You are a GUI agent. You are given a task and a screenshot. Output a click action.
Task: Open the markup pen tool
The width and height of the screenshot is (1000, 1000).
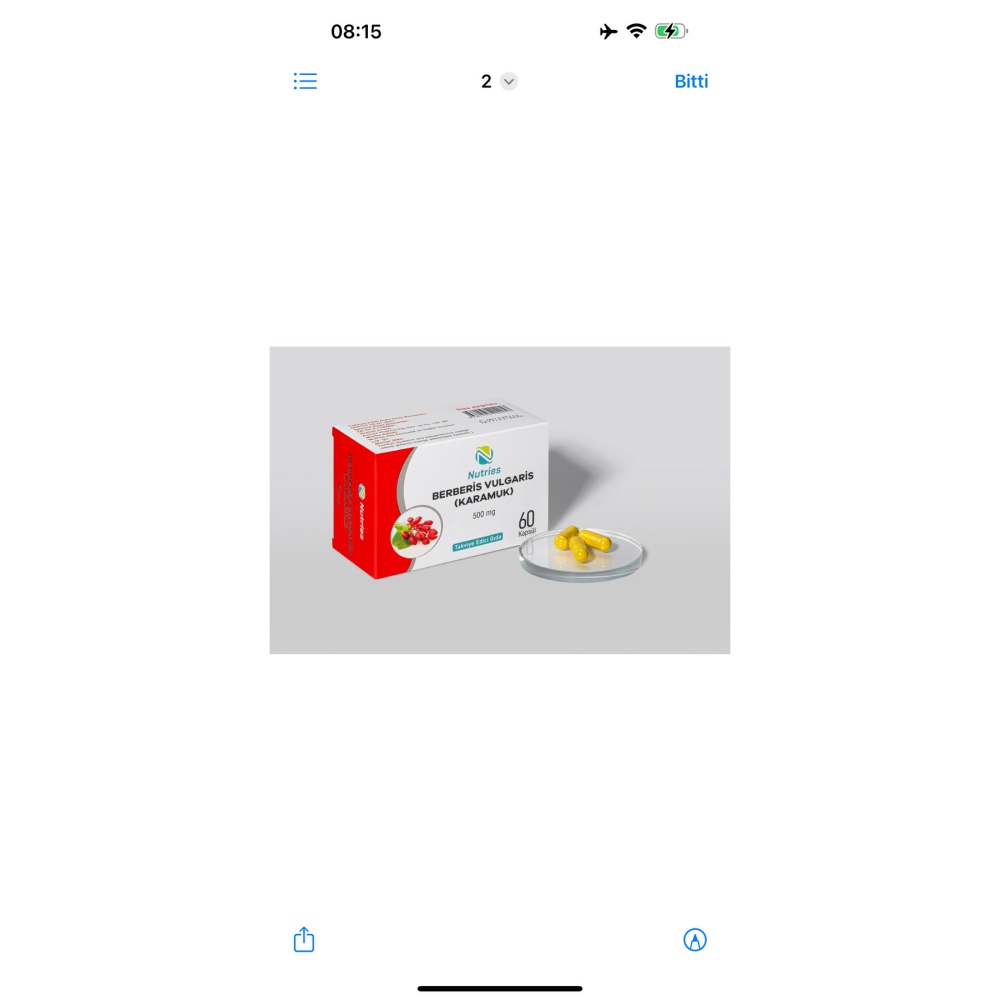695,939
